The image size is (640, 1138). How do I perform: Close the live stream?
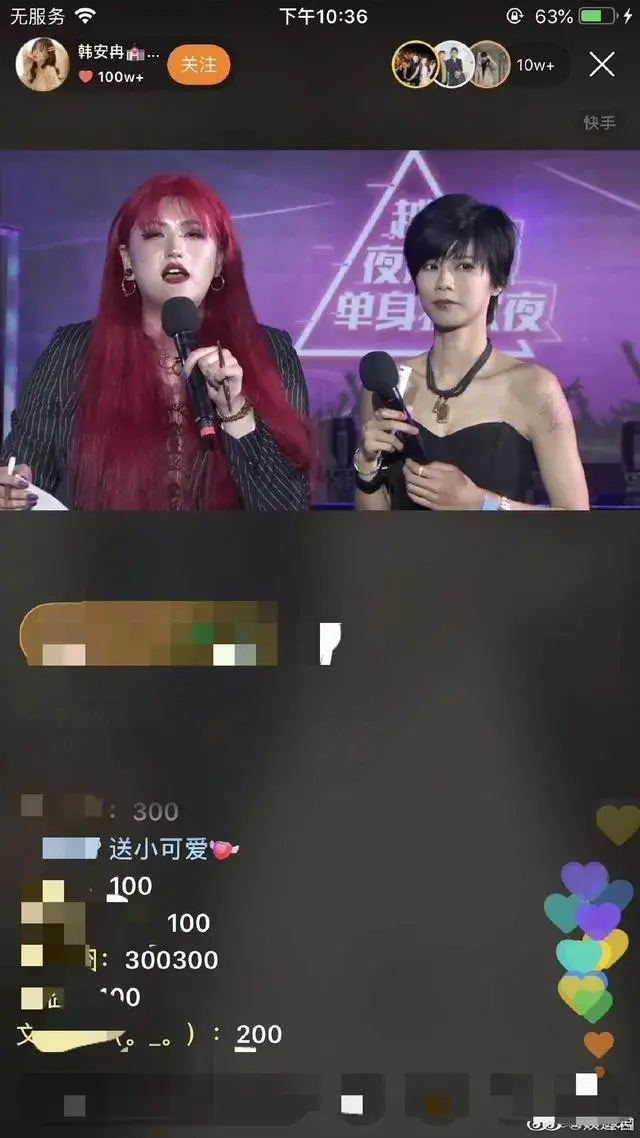pyautogui.click(x=602, y=65)
